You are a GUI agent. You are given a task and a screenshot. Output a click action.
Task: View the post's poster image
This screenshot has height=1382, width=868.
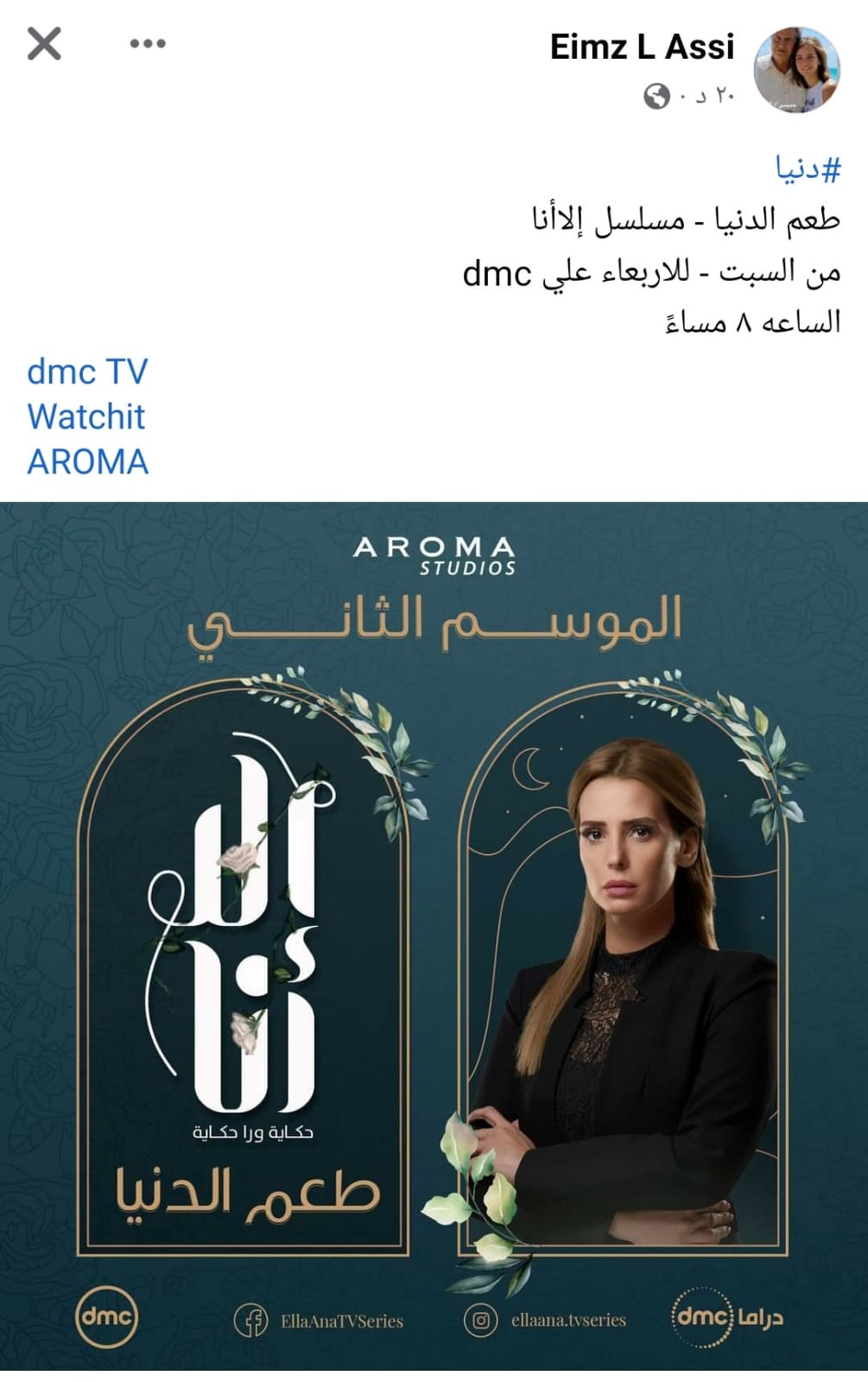click(x=434, y=935)
